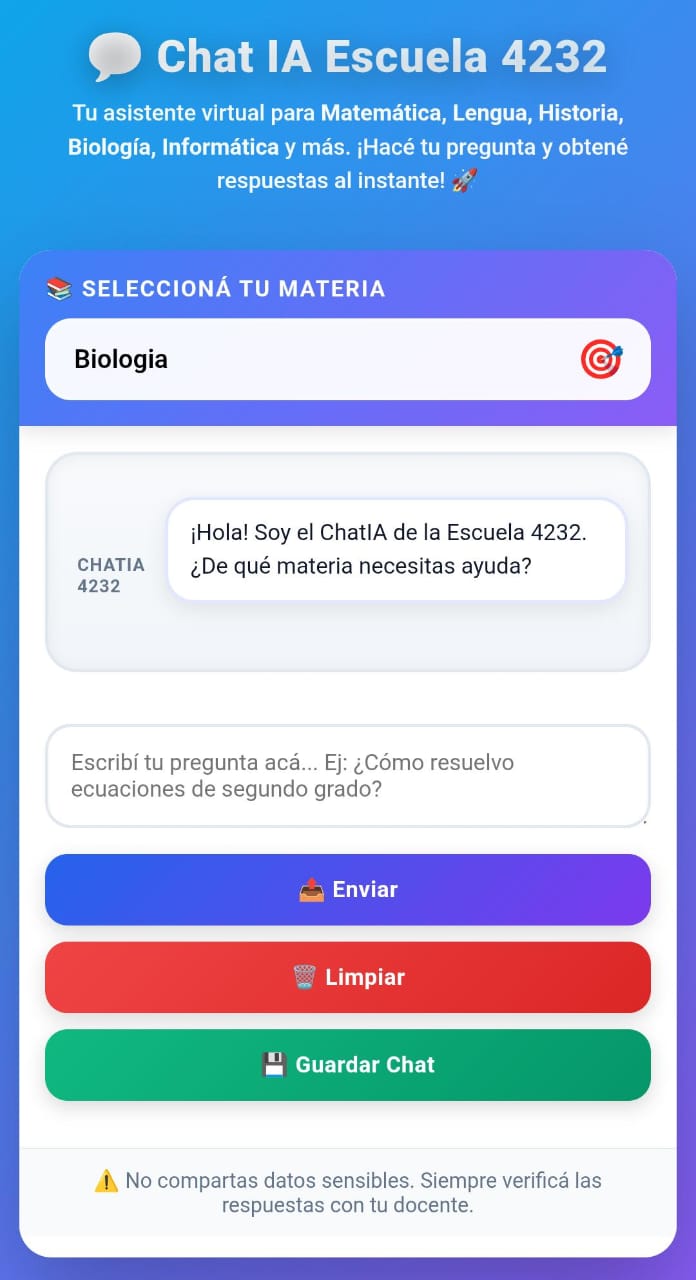Send the question with Enviar

click(347, 890)
